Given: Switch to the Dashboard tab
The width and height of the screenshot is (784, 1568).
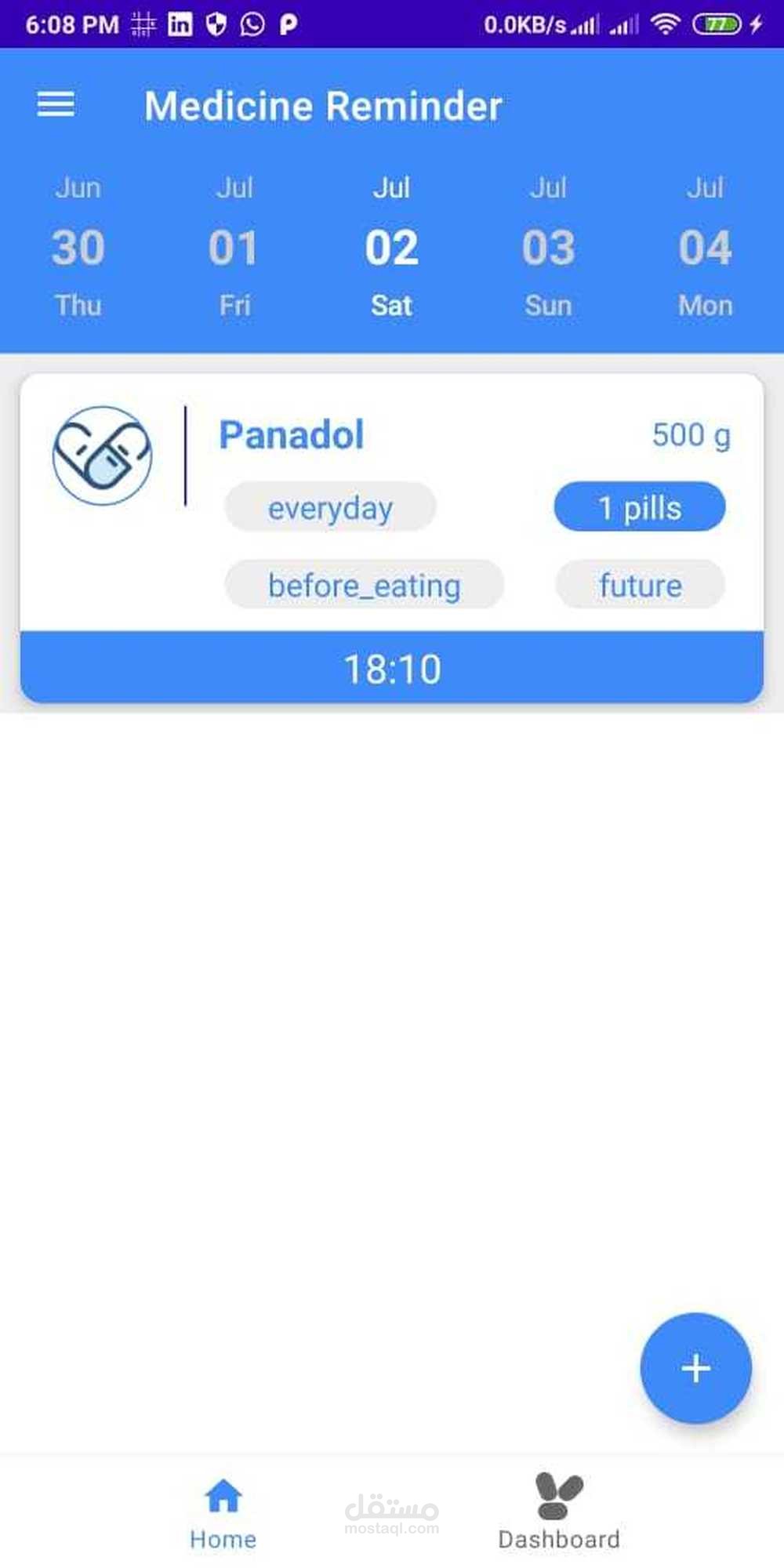Looking at the screenshot, I should [x=559, y=1513].
